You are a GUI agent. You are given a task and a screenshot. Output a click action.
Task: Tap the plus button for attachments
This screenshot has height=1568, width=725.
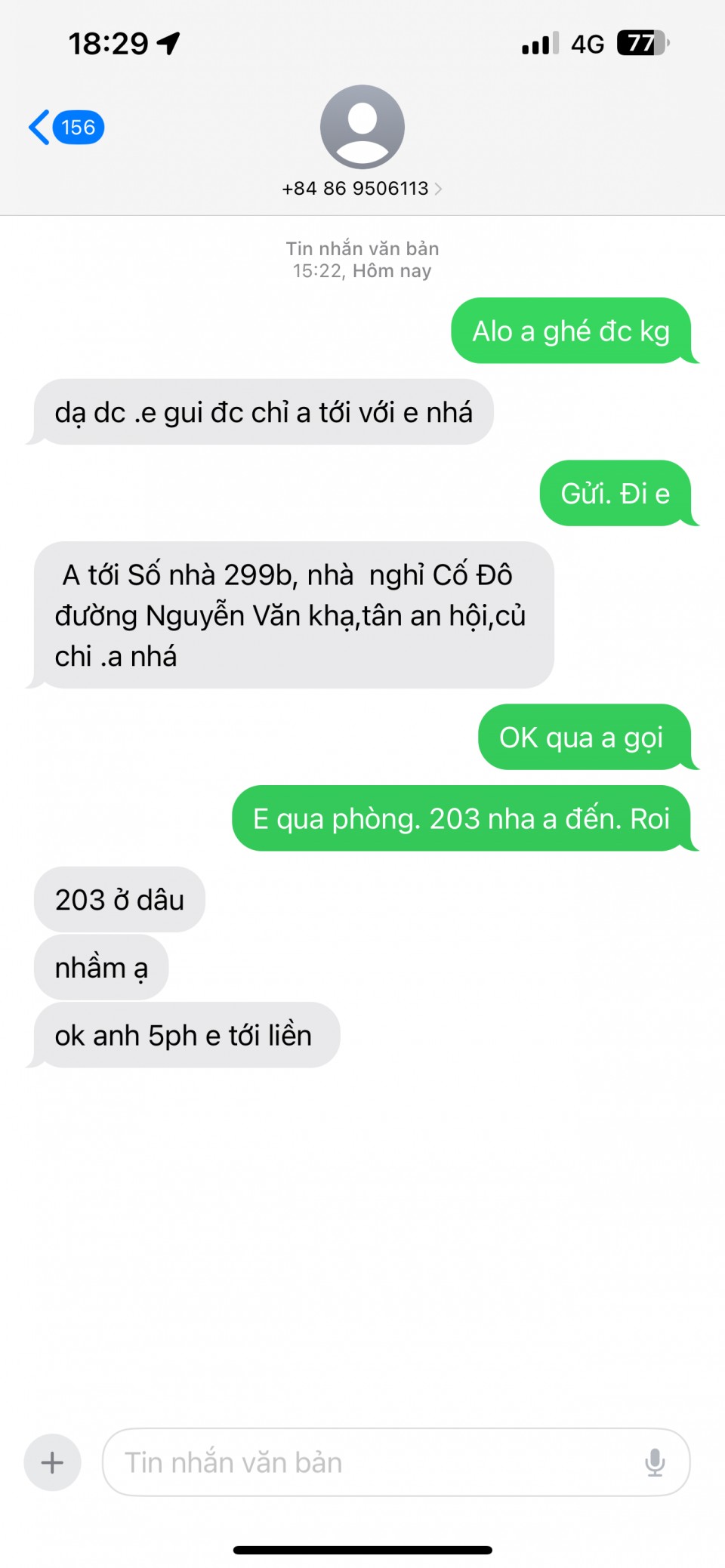(52, 1462)
